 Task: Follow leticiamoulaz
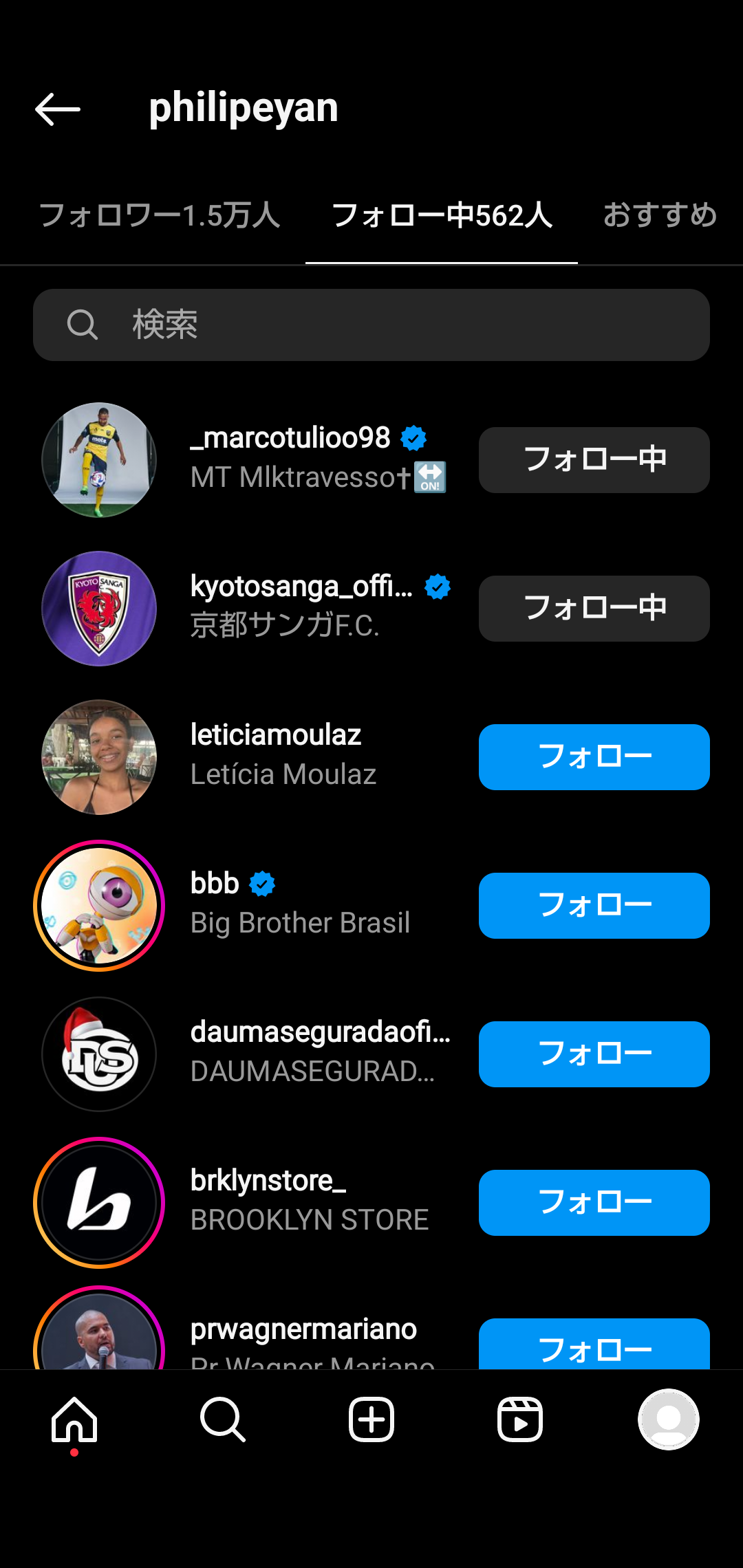(x=594, y=756)
